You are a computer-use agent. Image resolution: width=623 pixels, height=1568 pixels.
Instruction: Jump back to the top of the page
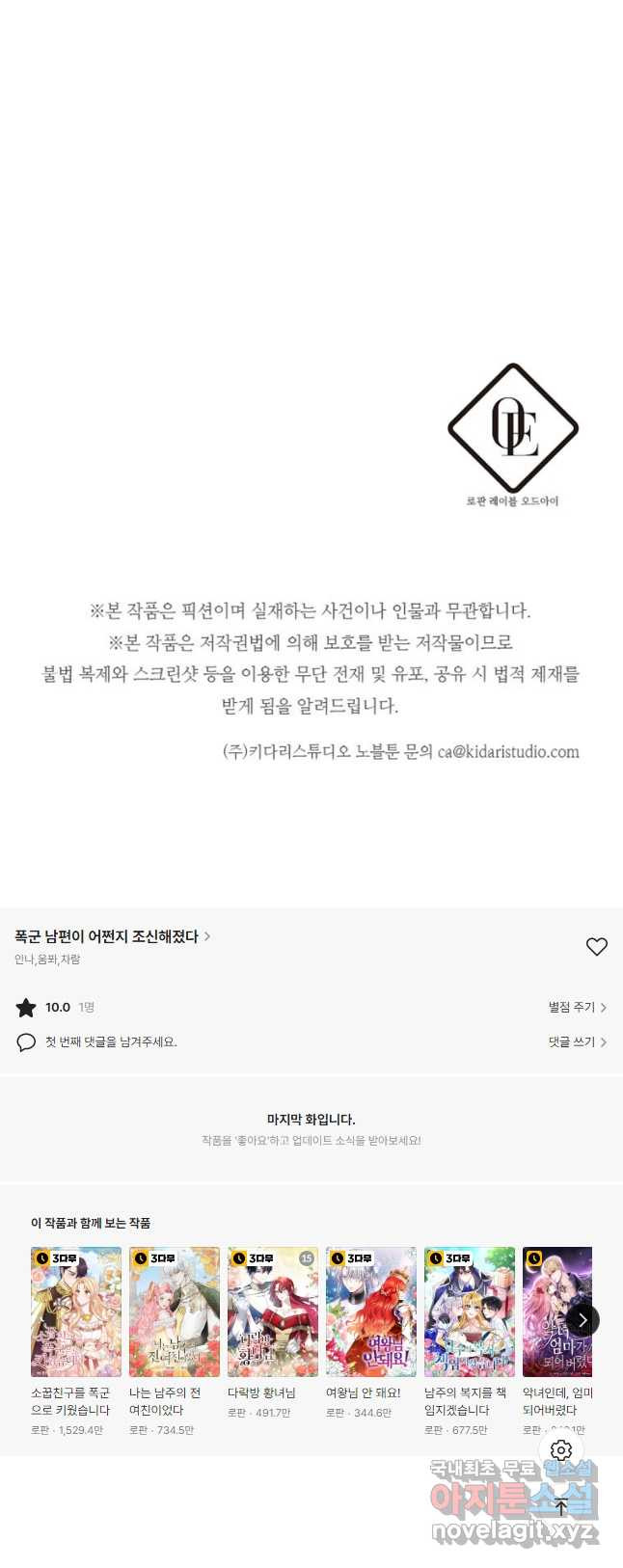click(x=561, y=1506)
